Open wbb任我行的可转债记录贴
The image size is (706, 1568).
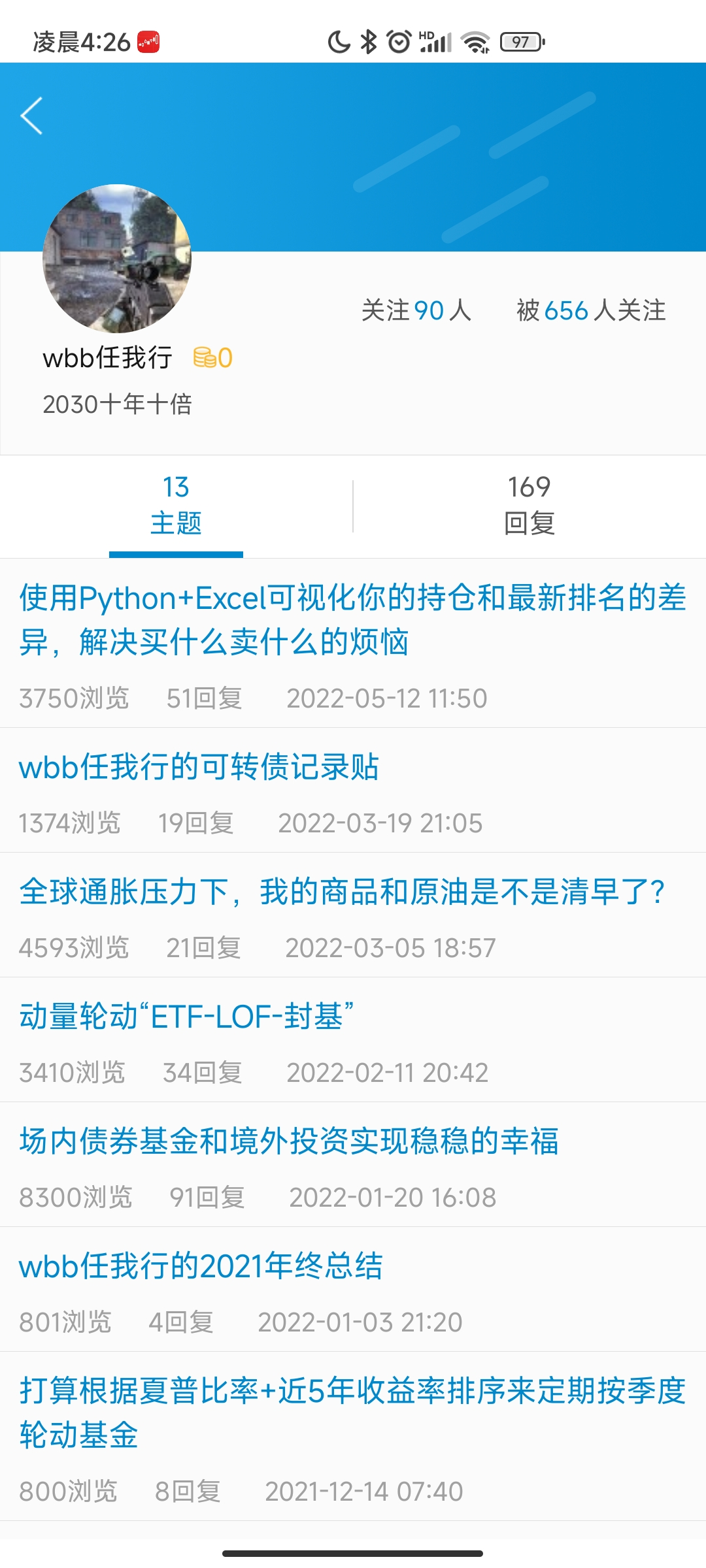(199, 767)
